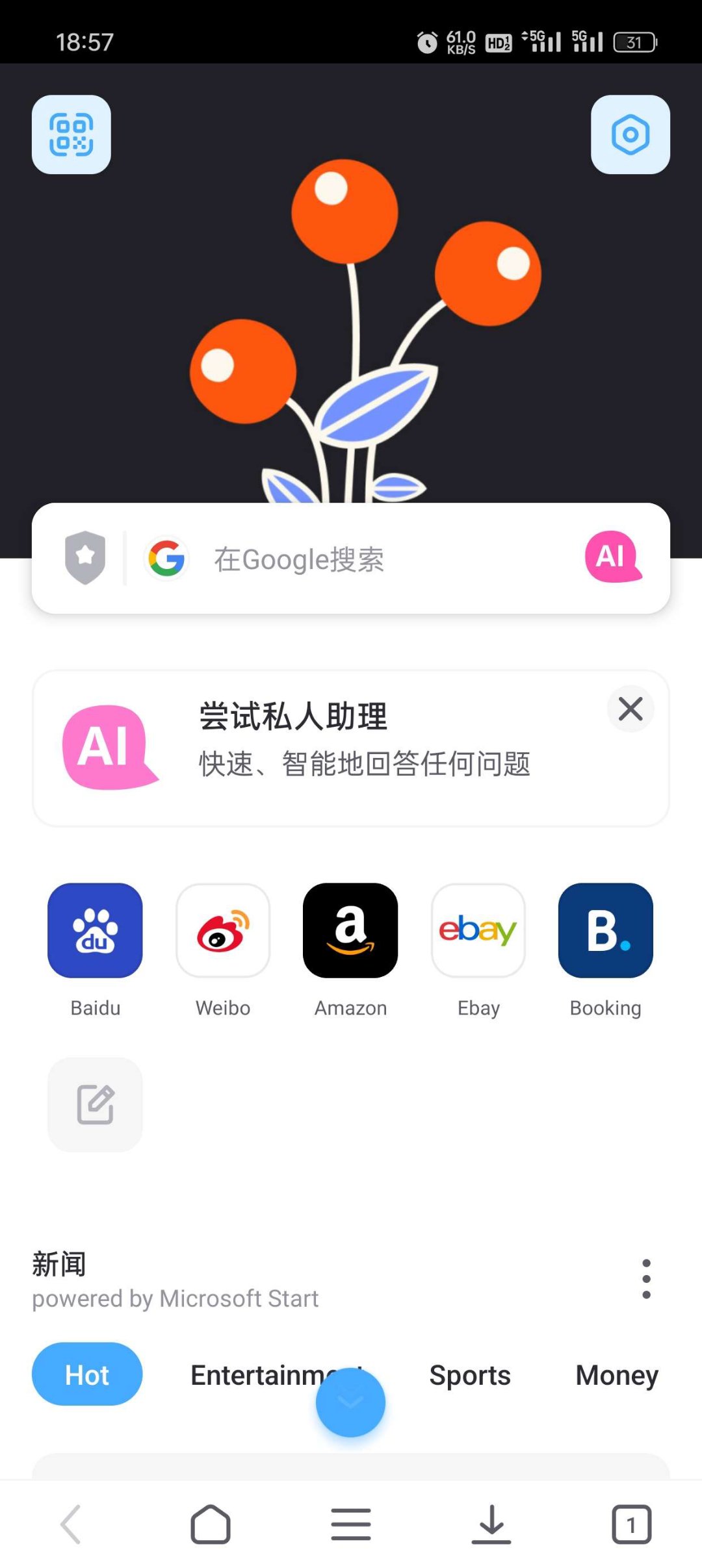Open the Weibo shortcut

(x=223, y=930)
